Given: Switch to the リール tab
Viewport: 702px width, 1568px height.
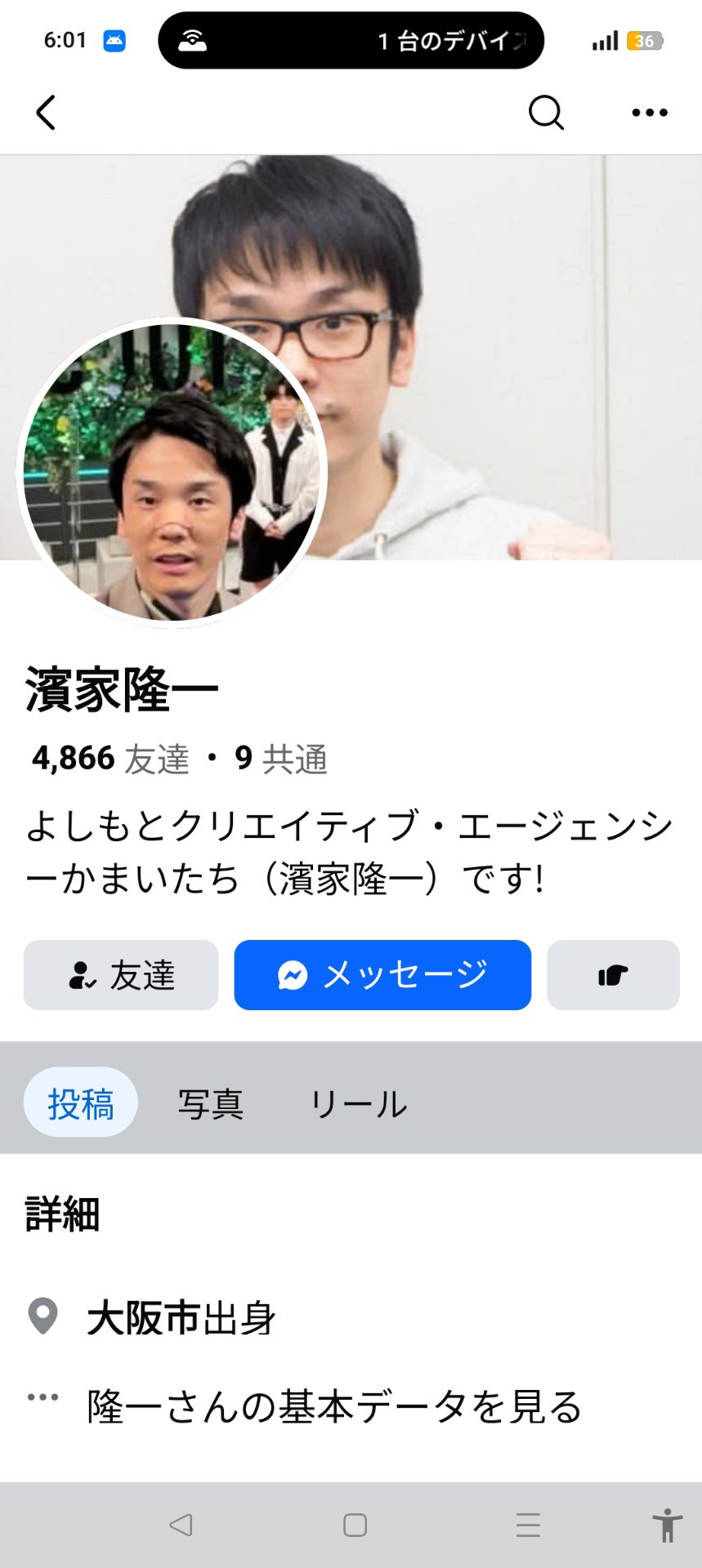Looking at the screenshot, I should click(357, 1104).
